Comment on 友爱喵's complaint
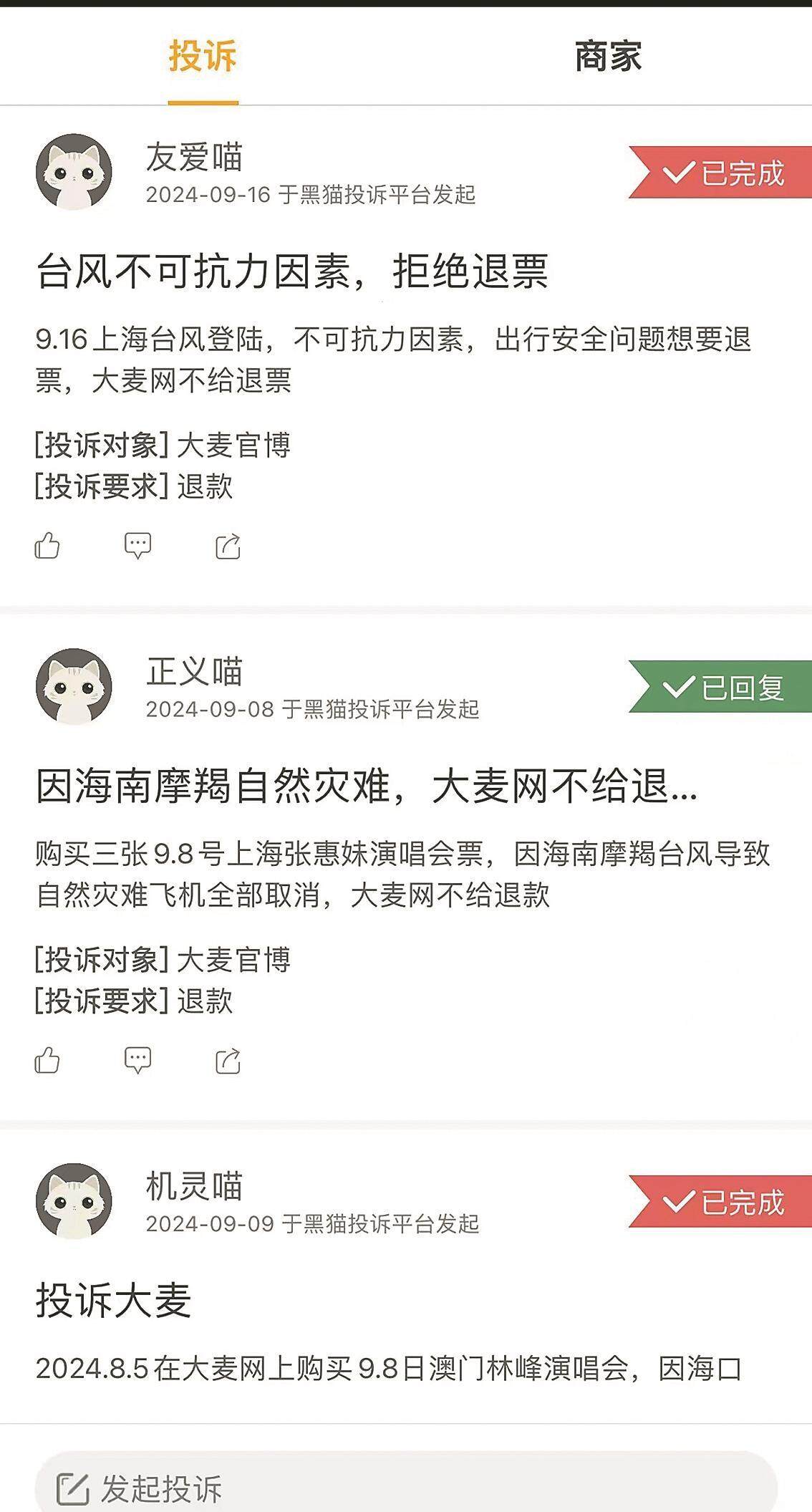The height and width of the screenshot is (1512, 812). click(137, 546)
